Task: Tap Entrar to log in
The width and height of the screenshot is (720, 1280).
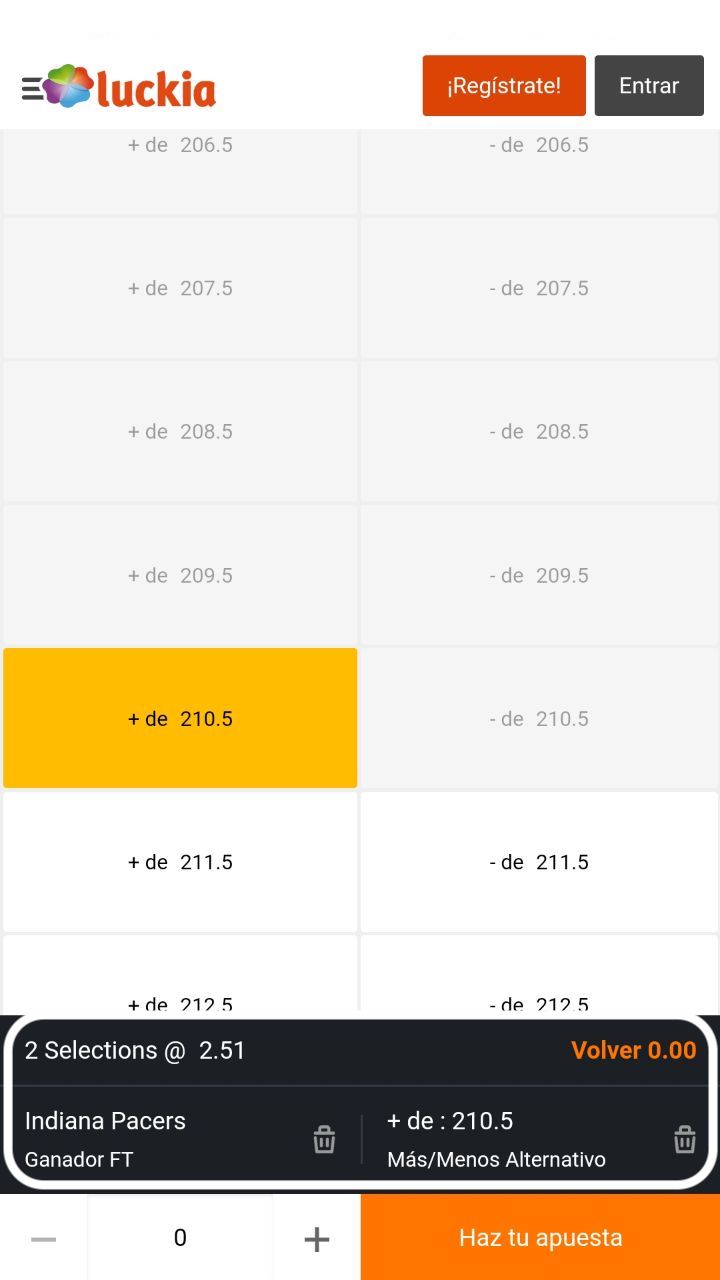Action: coord(649,86)
